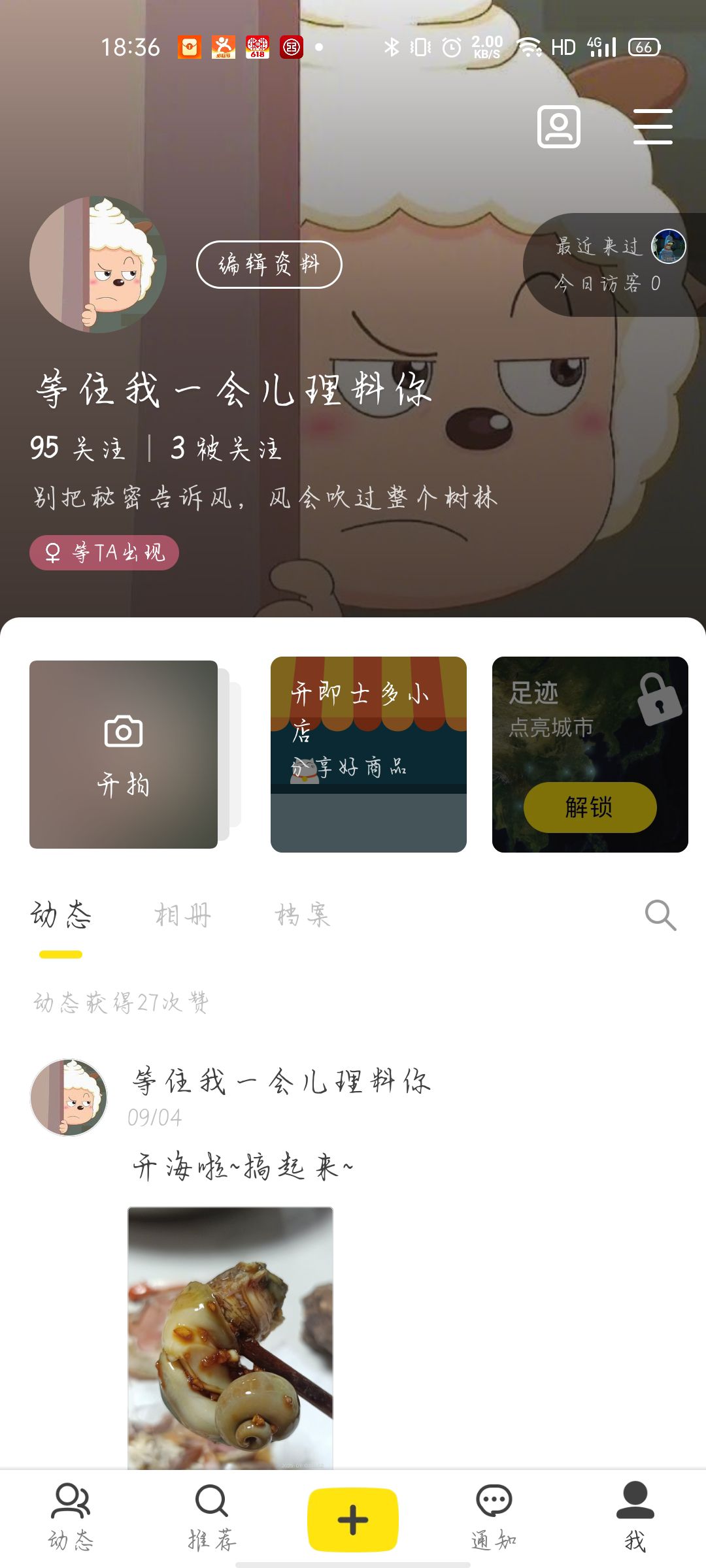
Task: Tap 编辑资料 to edit profile
Action: [x=269, y=265]
